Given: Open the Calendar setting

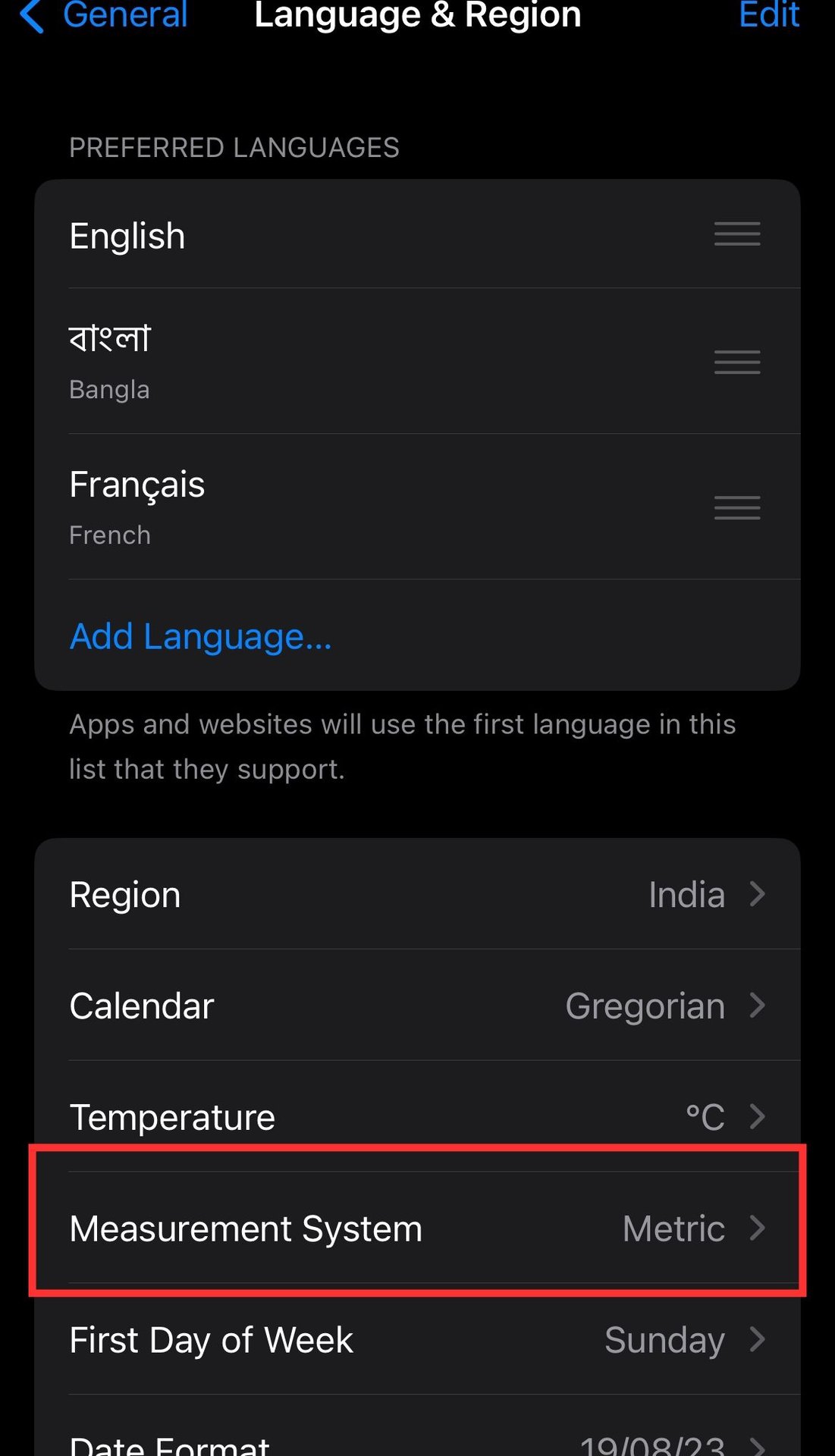Looking at the screenshot, I should coord(417,1006).
